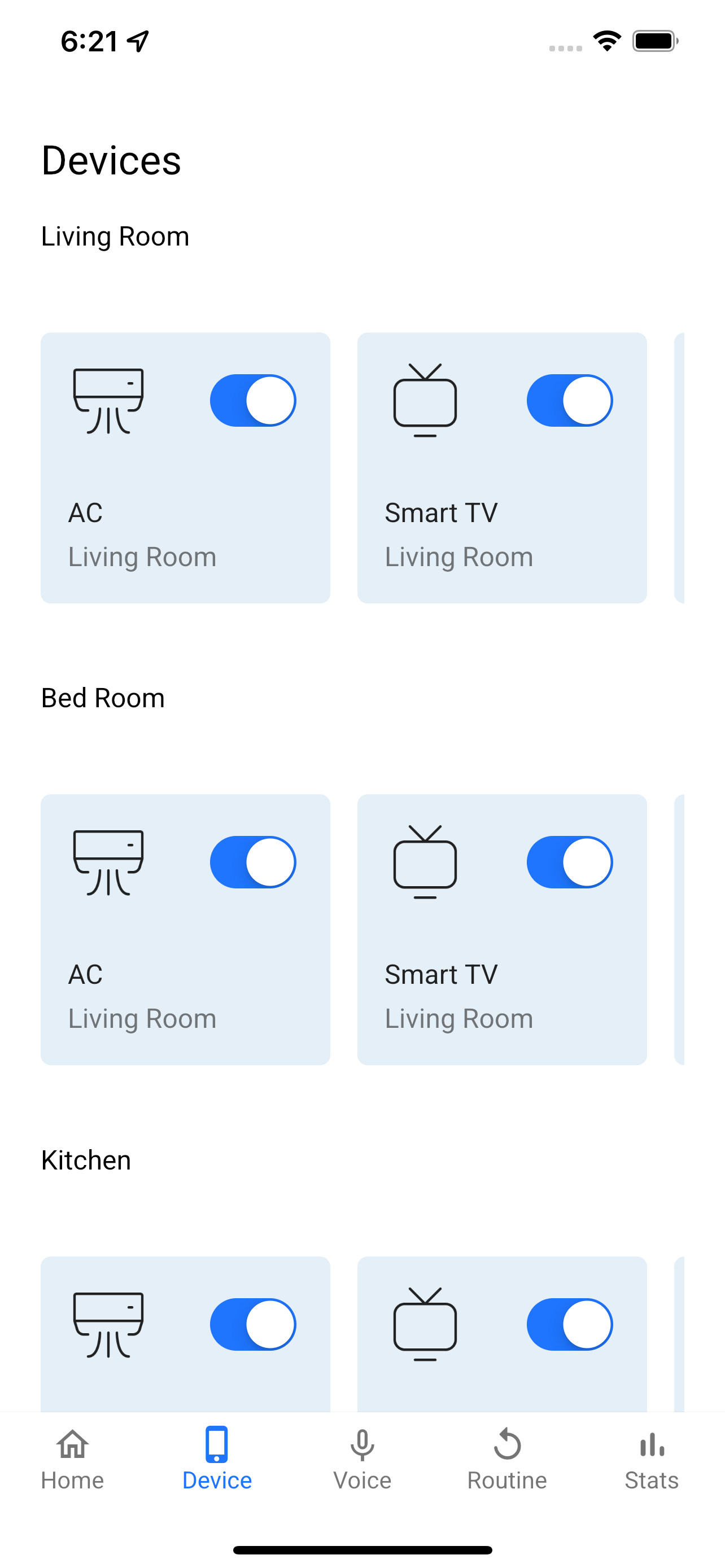Go to the Home tab
725x1568 pixels.
coord(72,1460)
